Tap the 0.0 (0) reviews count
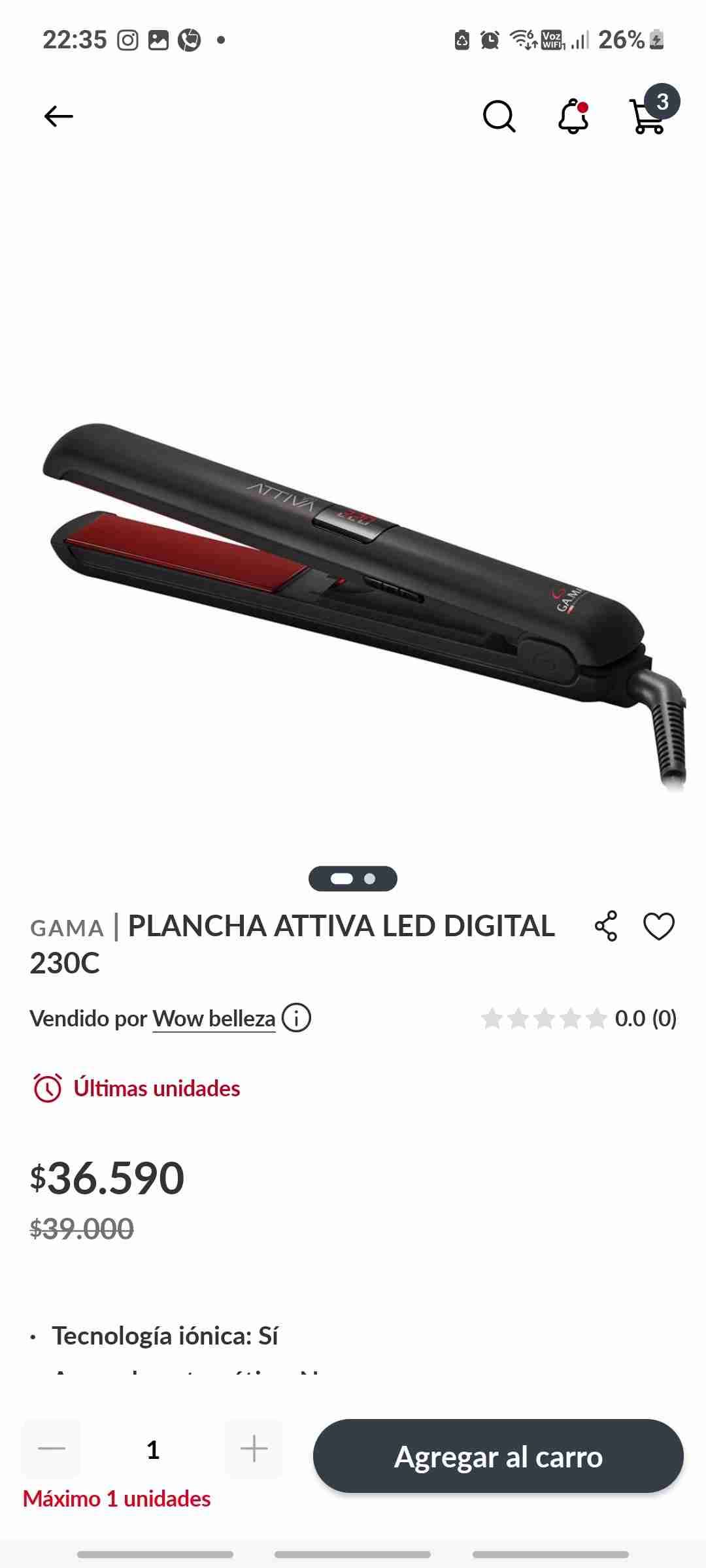The image size is (706, 1568). [x=646, y=1018]
